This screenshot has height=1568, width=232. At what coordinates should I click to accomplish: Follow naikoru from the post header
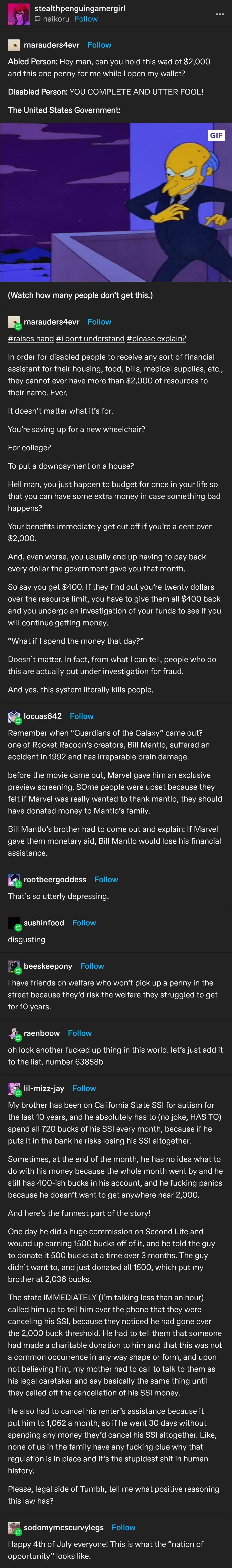click(86, 19)
